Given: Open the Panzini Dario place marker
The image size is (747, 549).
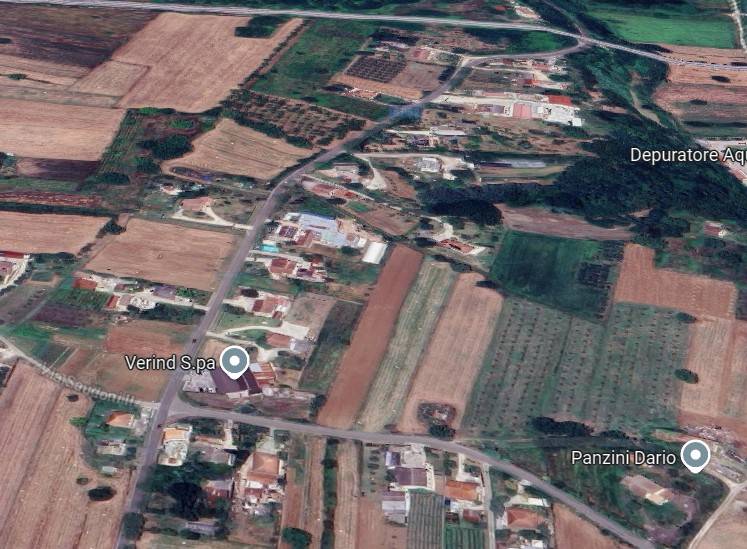Looking at the screenshot, I should click(x=694, y=456).
